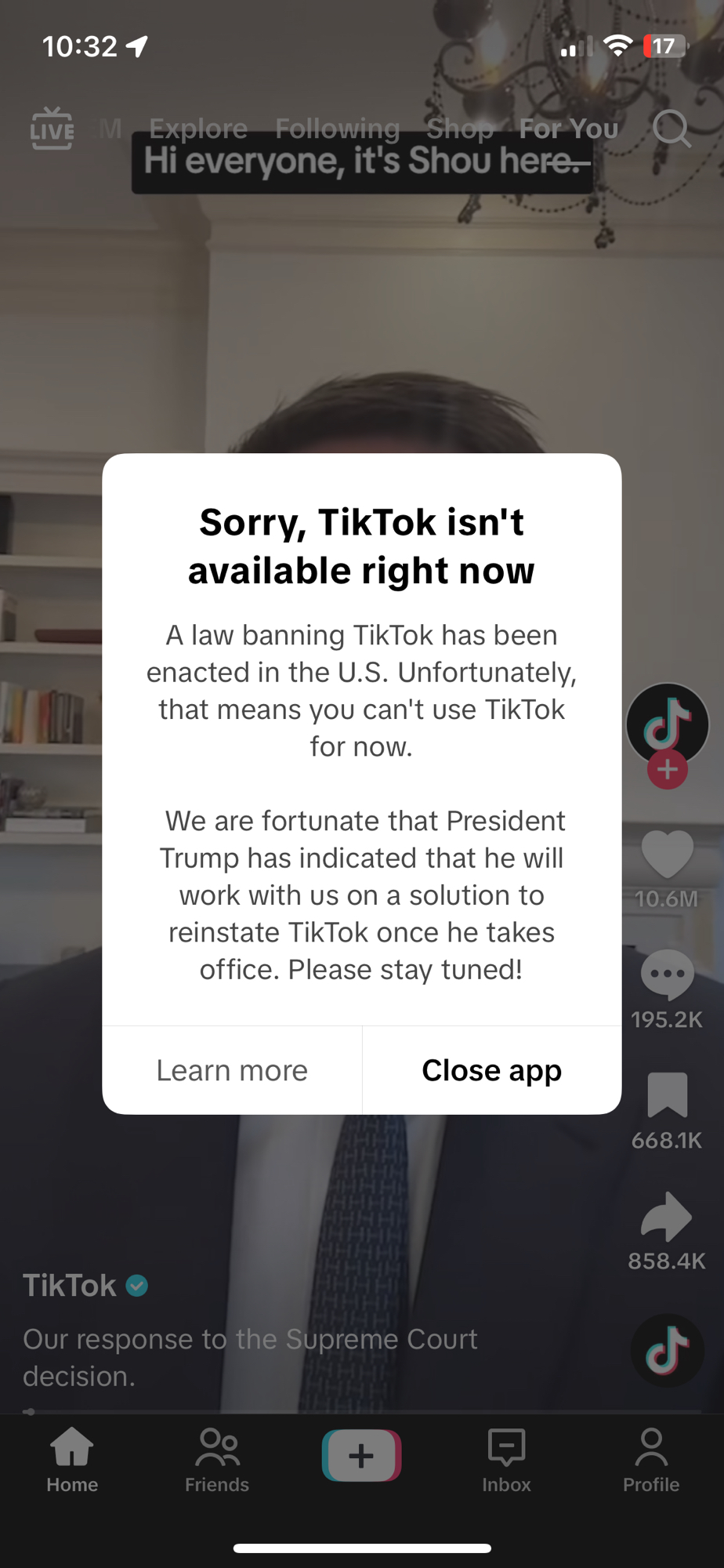Bookmark this video to favorites
This screenshot has height=1568, width=724.
click(668, 1094)
